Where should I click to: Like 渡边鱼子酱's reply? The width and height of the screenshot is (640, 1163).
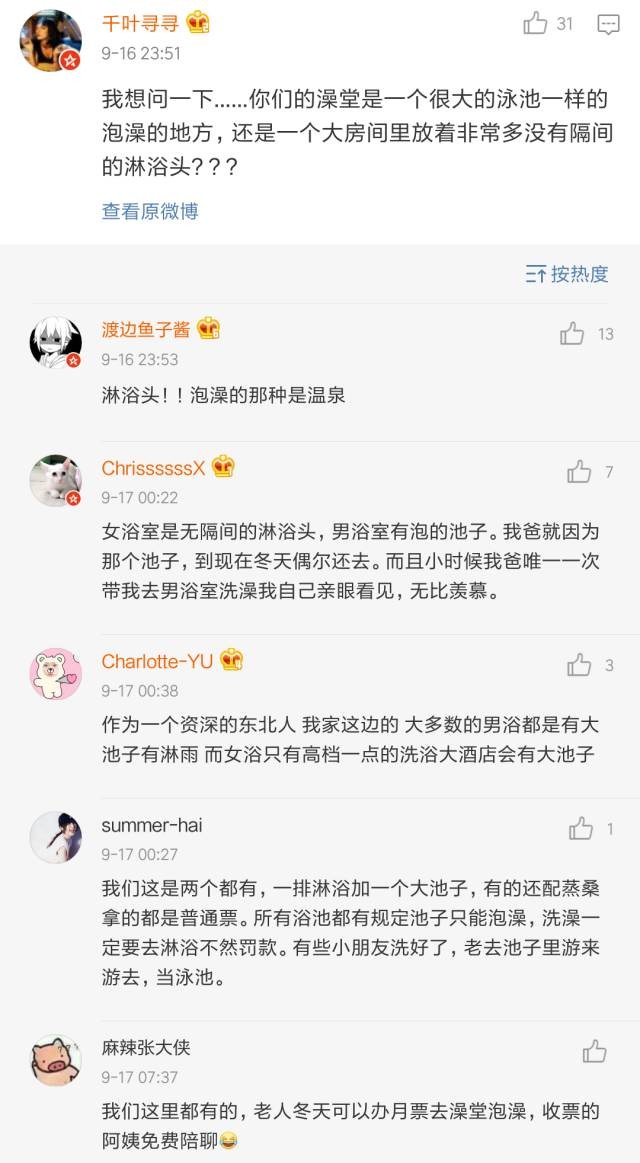click(x=572, y=334)
